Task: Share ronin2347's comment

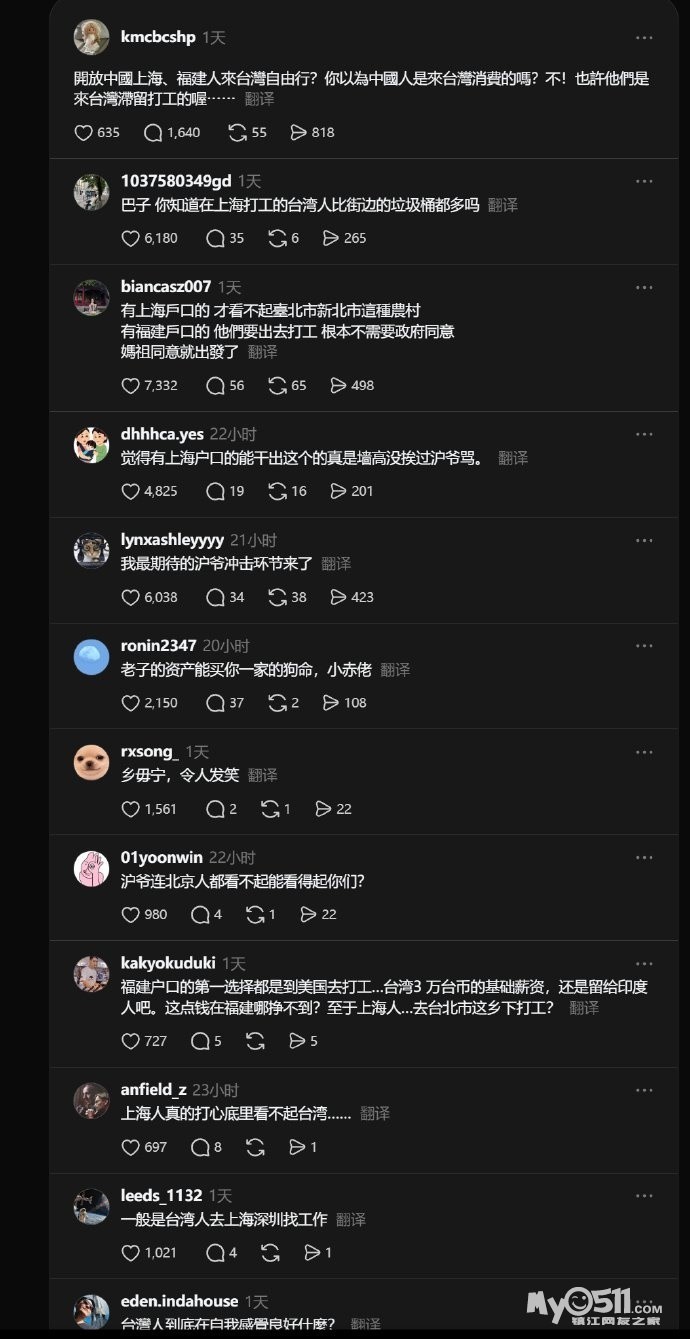Action: 331,703
